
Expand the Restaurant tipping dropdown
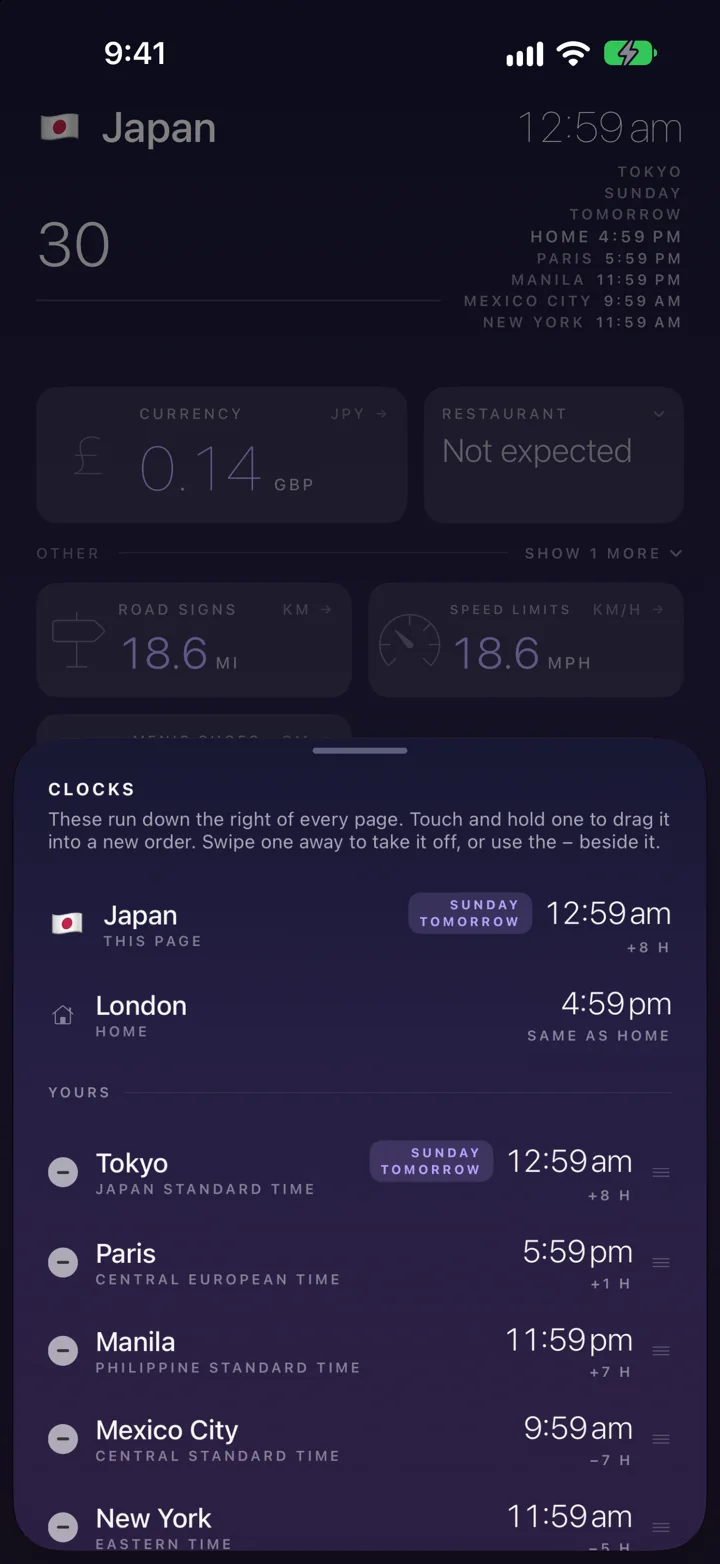pos(554,455)
